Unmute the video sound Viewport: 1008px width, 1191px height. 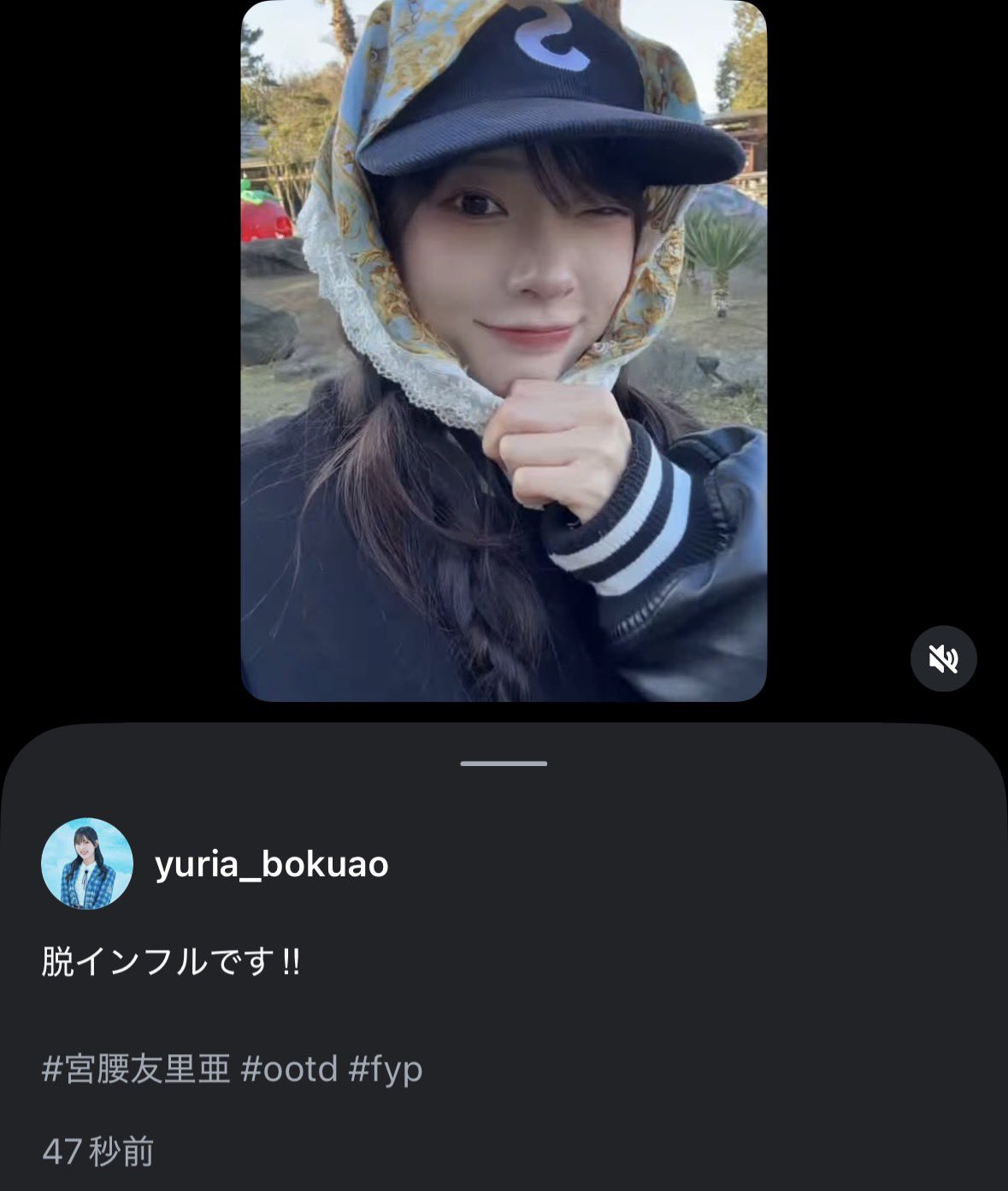click(x=943, y=658)
